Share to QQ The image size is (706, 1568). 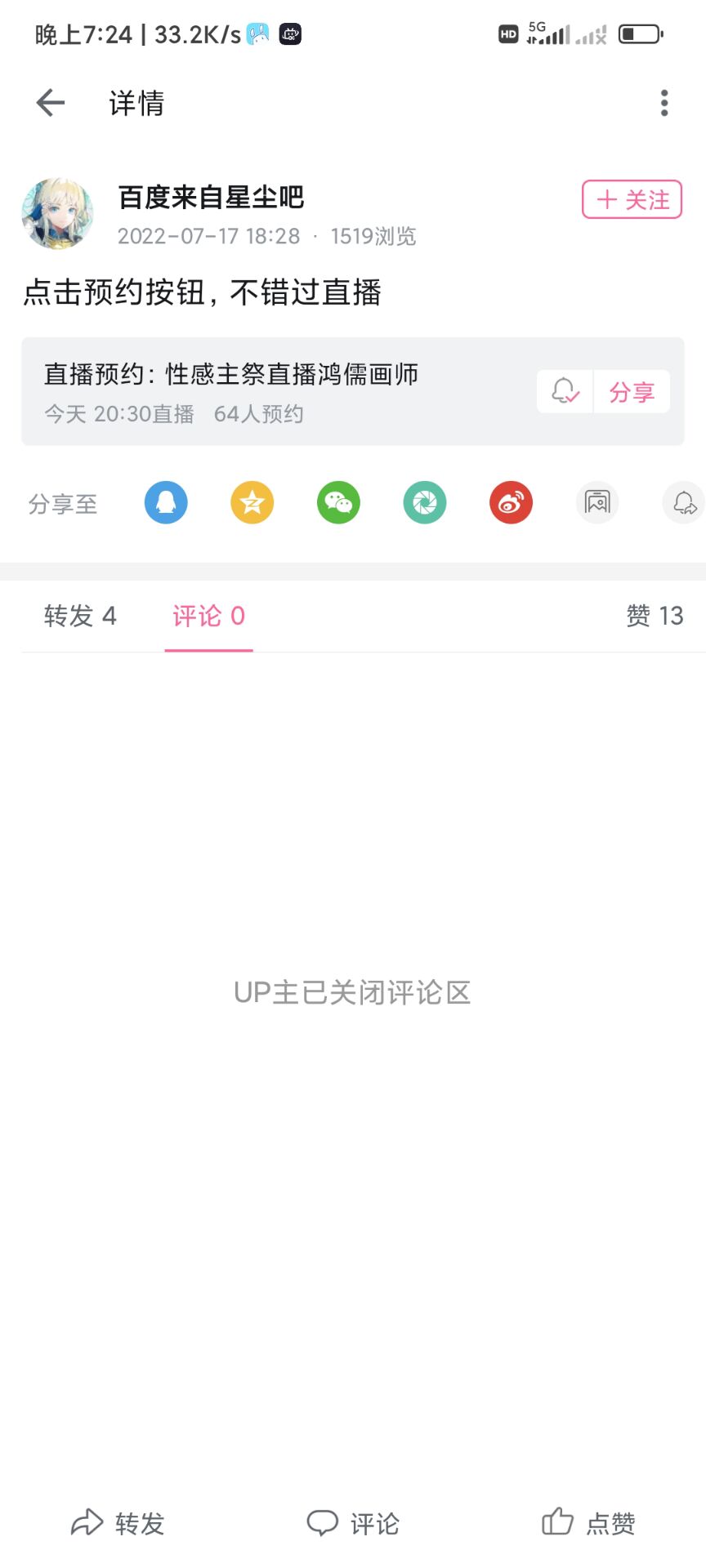(166, 502)
